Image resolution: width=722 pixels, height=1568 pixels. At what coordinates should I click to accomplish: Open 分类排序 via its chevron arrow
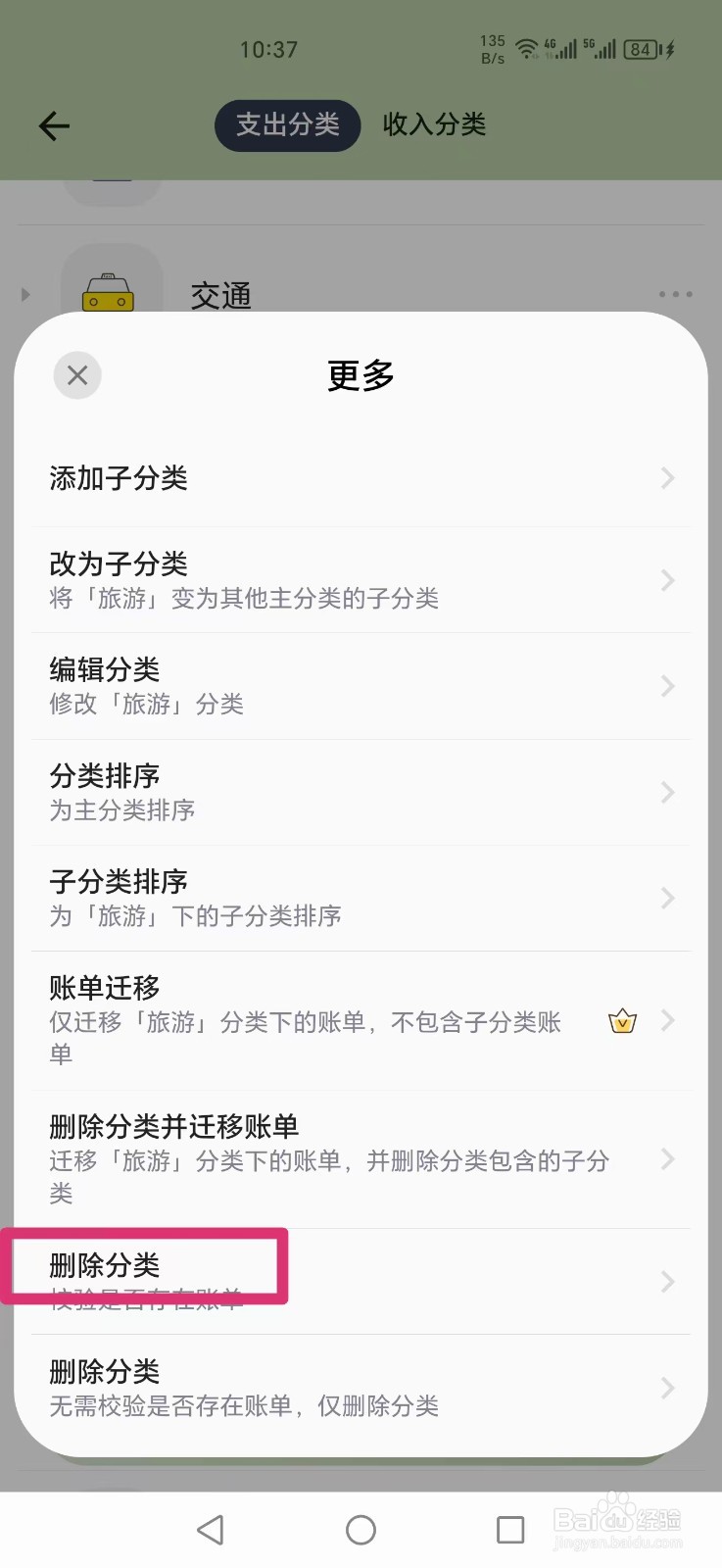(669, 792)
